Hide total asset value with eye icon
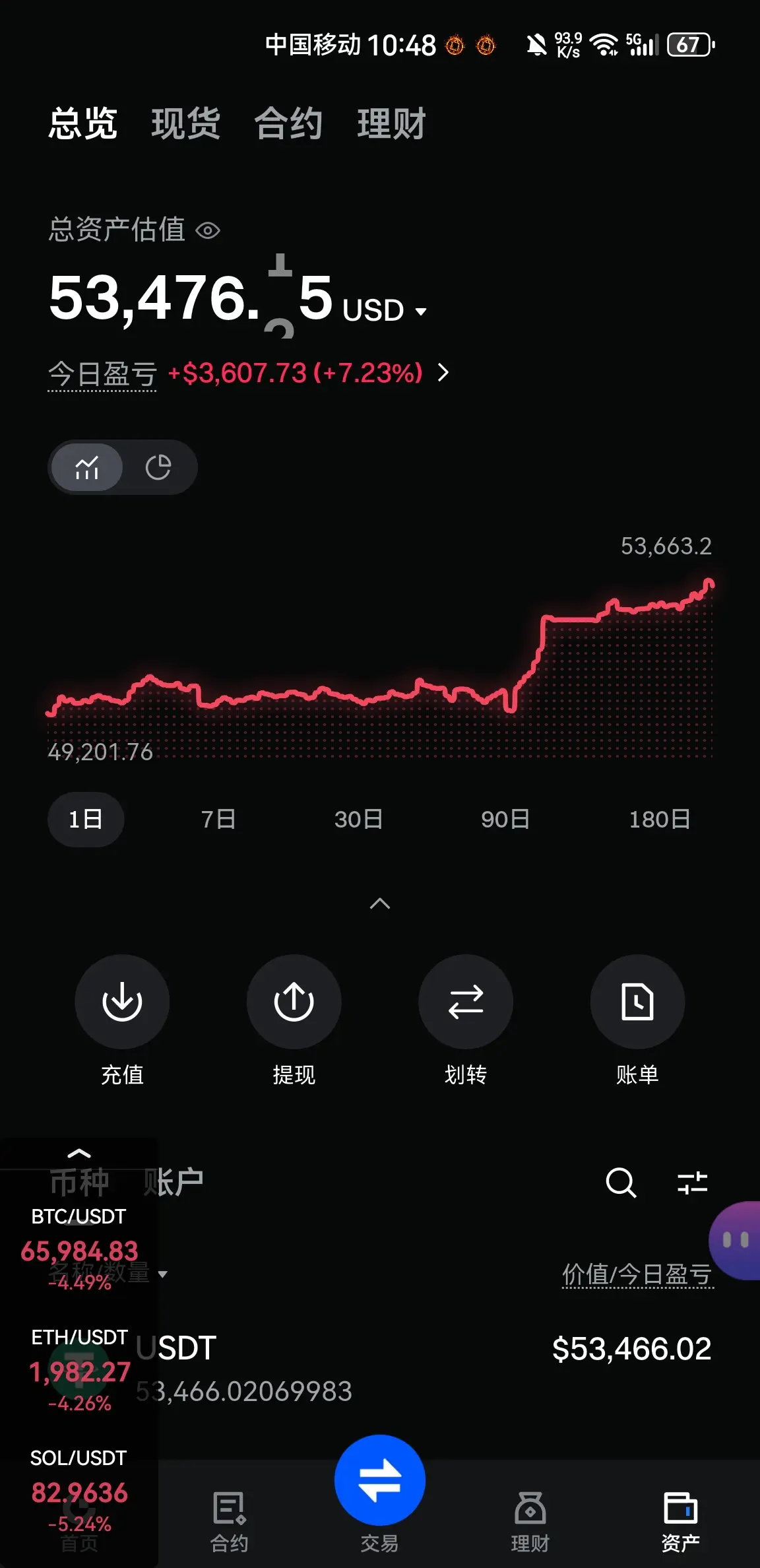This screenshot has height=1568, width=760. (208, 230)
